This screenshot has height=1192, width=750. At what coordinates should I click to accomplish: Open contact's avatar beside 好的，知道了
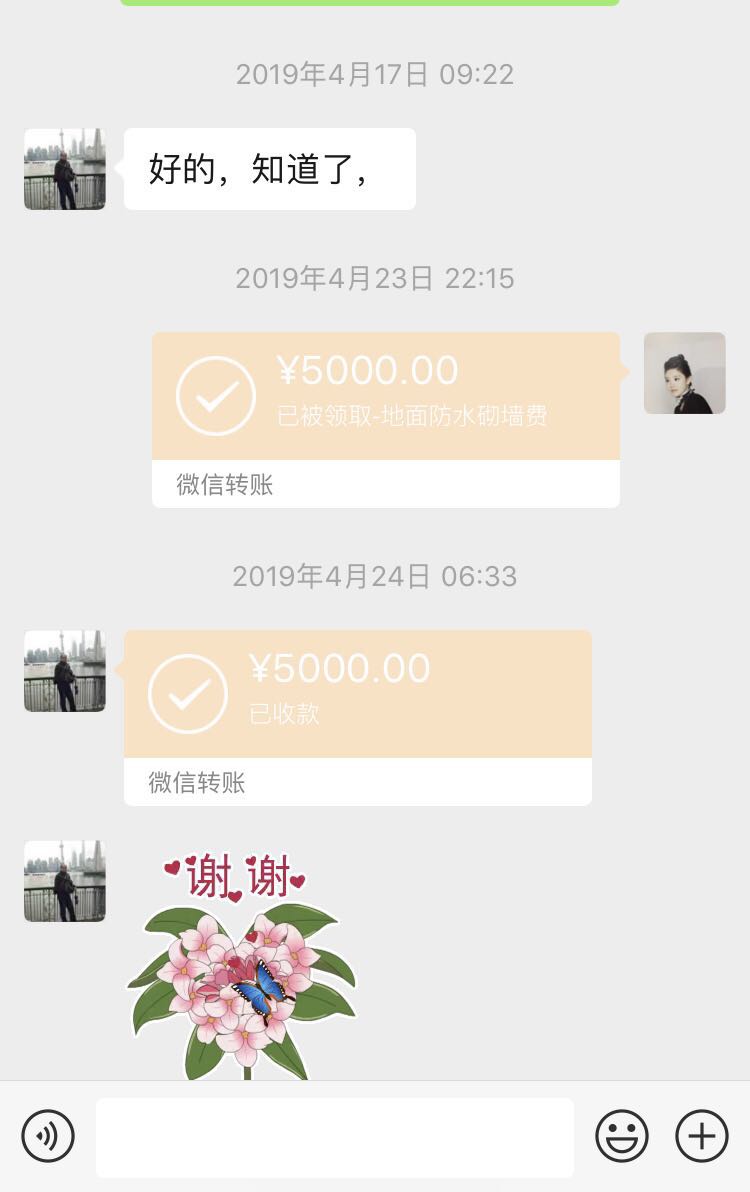pos(65,169)
